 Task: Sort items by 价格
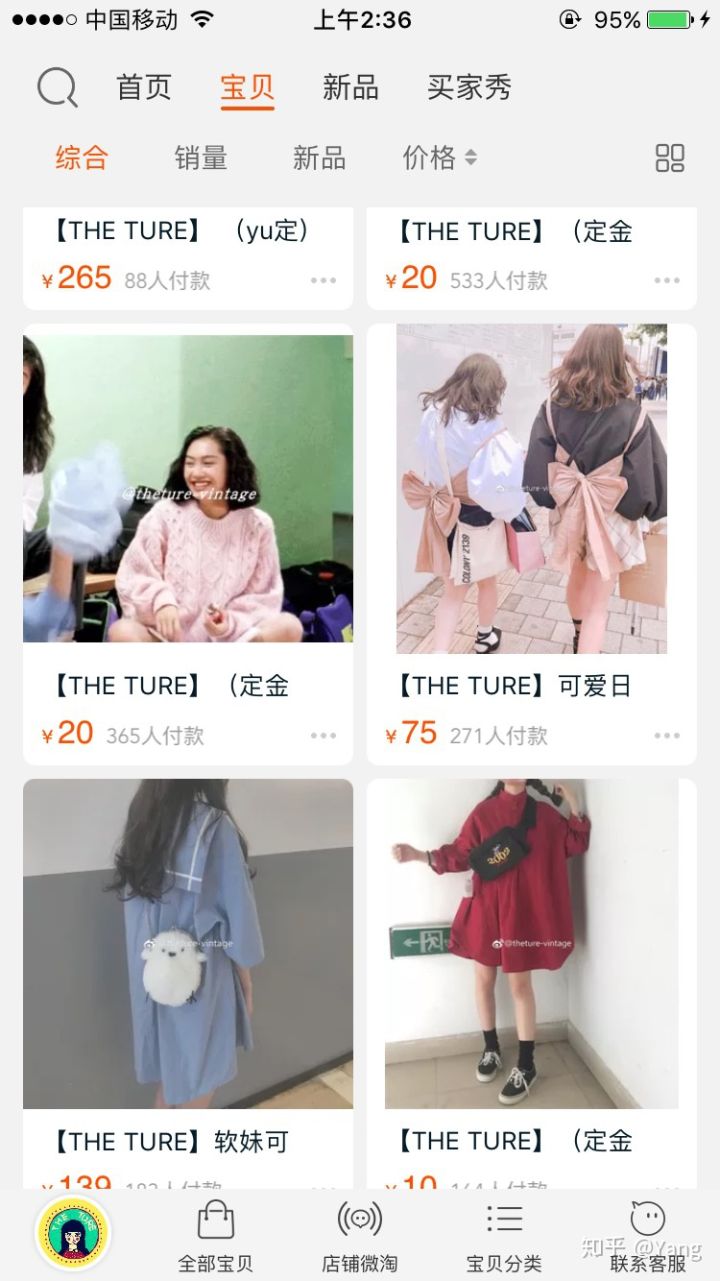439,158
